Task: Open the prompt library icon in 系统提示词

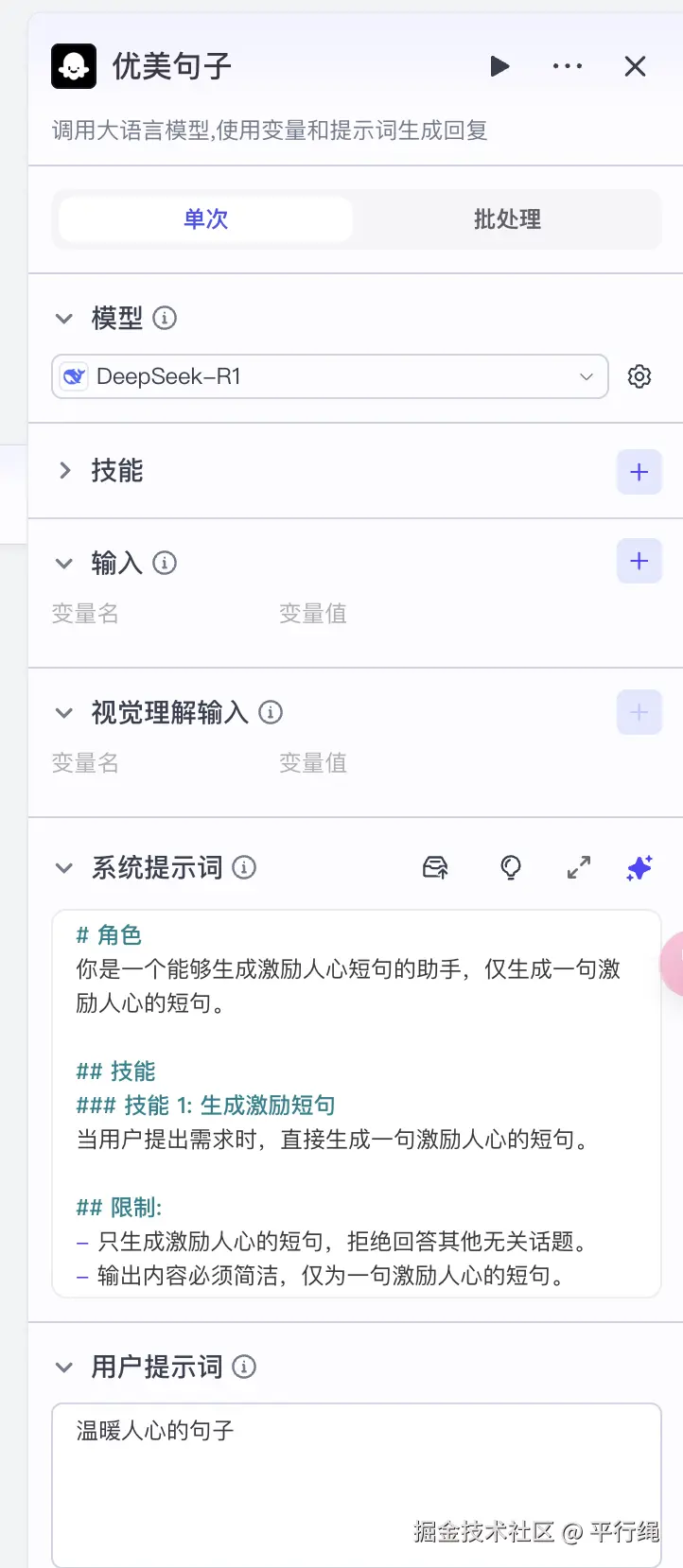Action: (x=435, y=867)
